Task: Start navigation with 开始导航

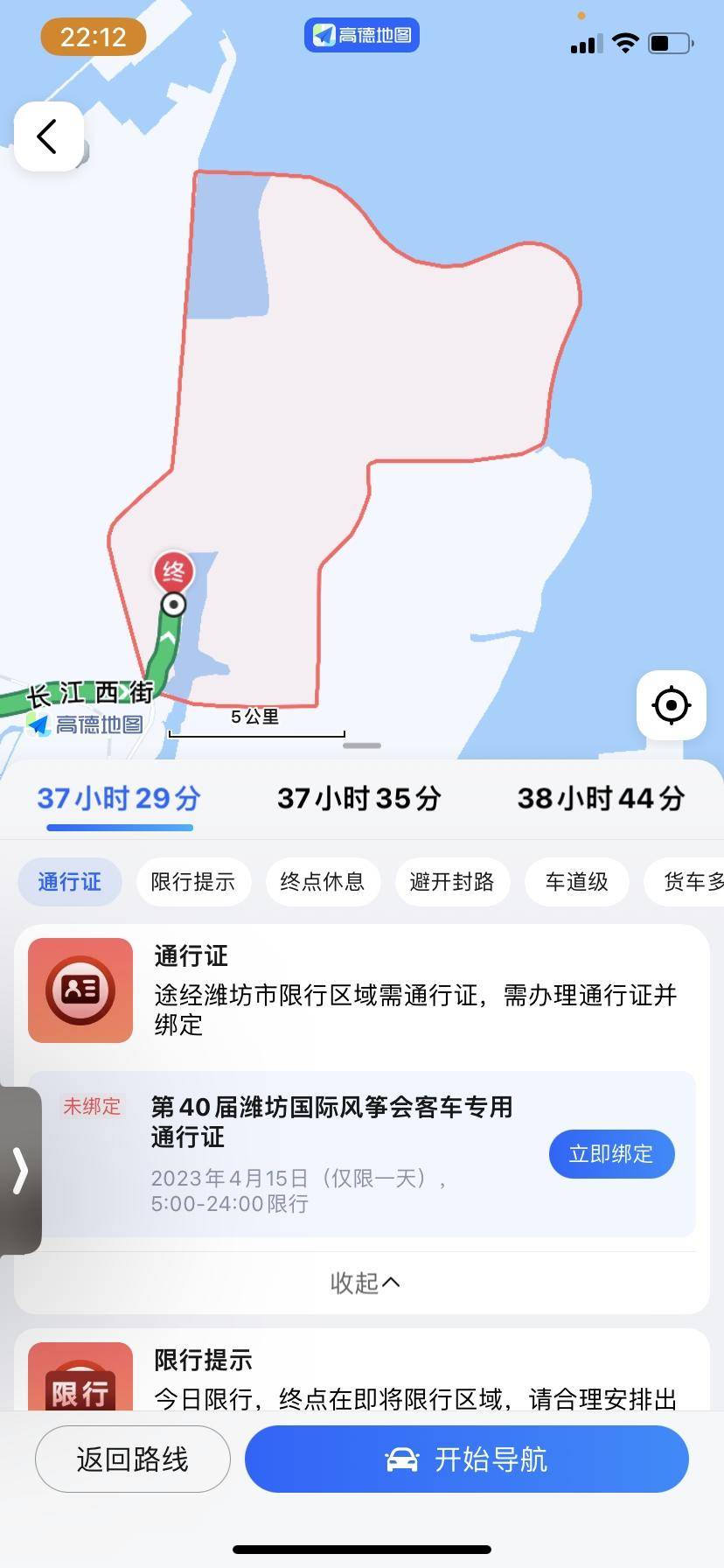Action: tap(467, 1459)
